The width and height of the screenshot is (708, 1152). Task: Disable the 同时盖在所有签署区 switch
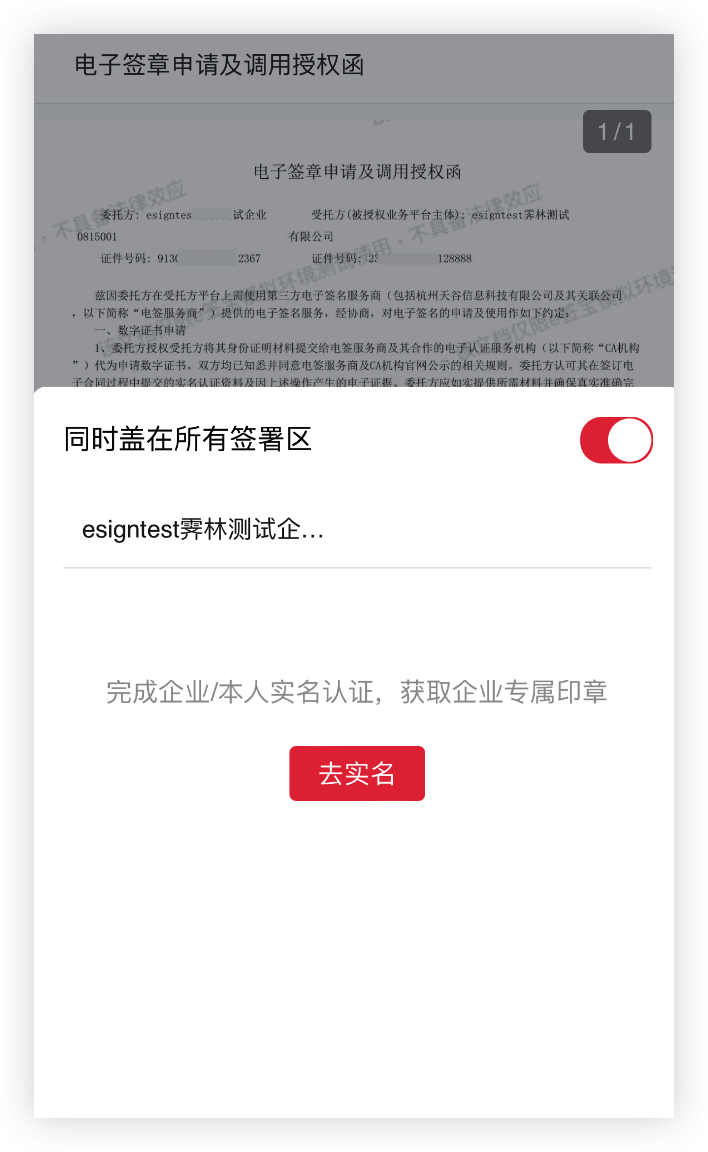tap(616, 440)
